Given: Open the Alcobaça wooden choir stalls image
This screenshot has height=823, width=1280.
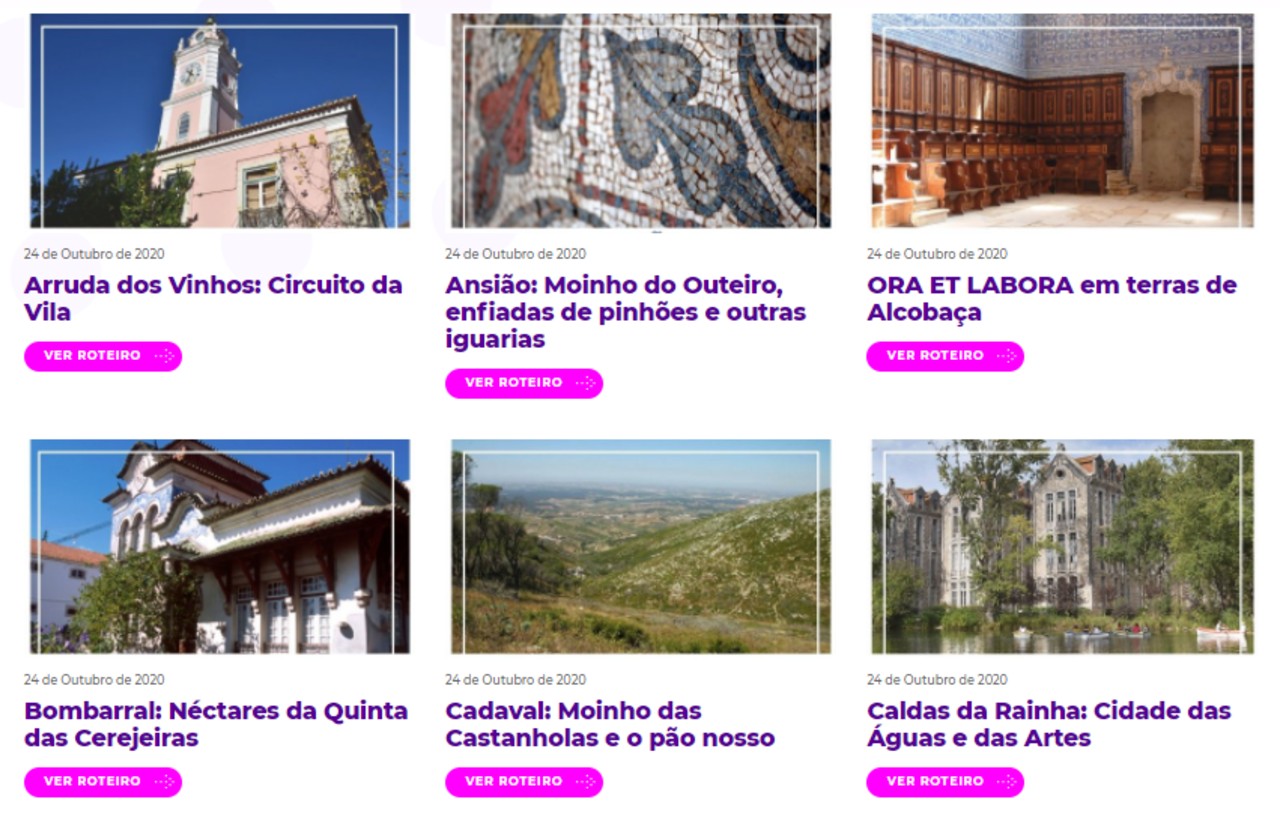Looking at the screenshot, I should 1062,121.
